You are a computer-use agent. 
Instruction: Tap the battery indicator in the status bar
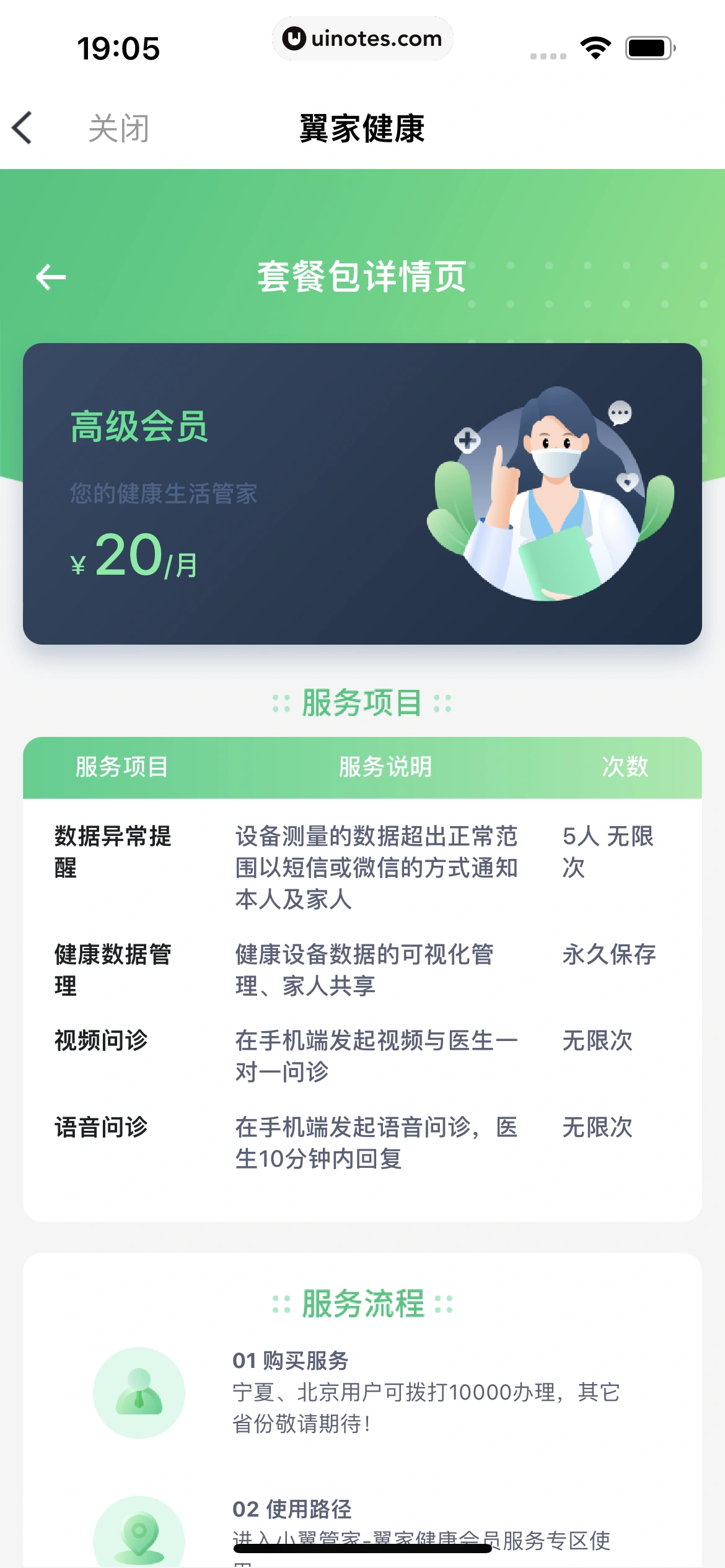coord(647,46)
